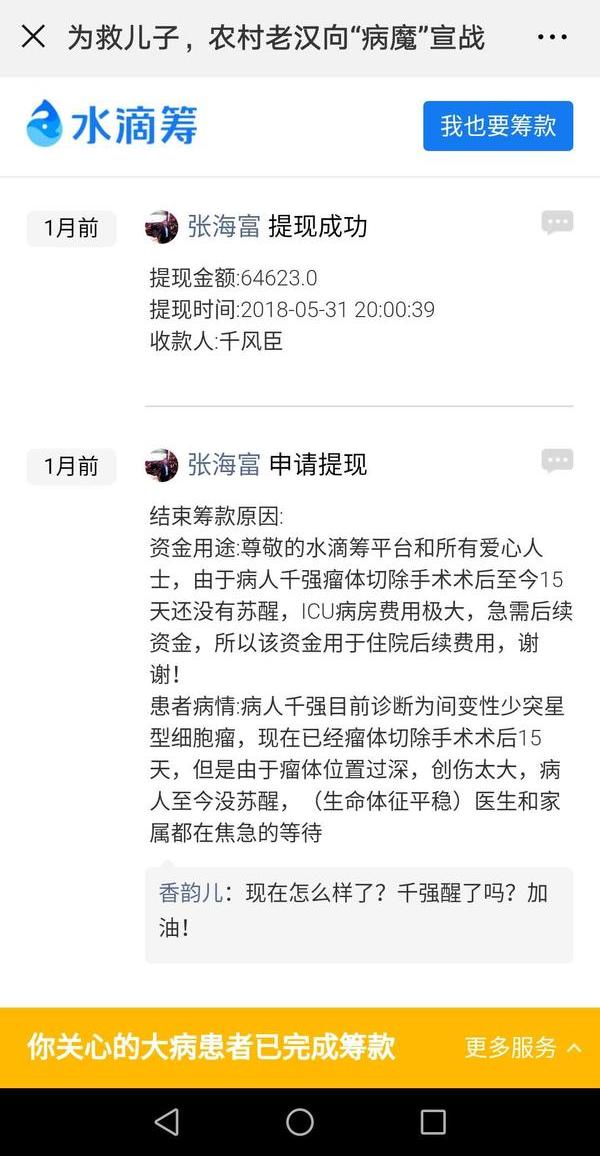Expand 更多服务 in the yellow banner

coord(522,1047)
